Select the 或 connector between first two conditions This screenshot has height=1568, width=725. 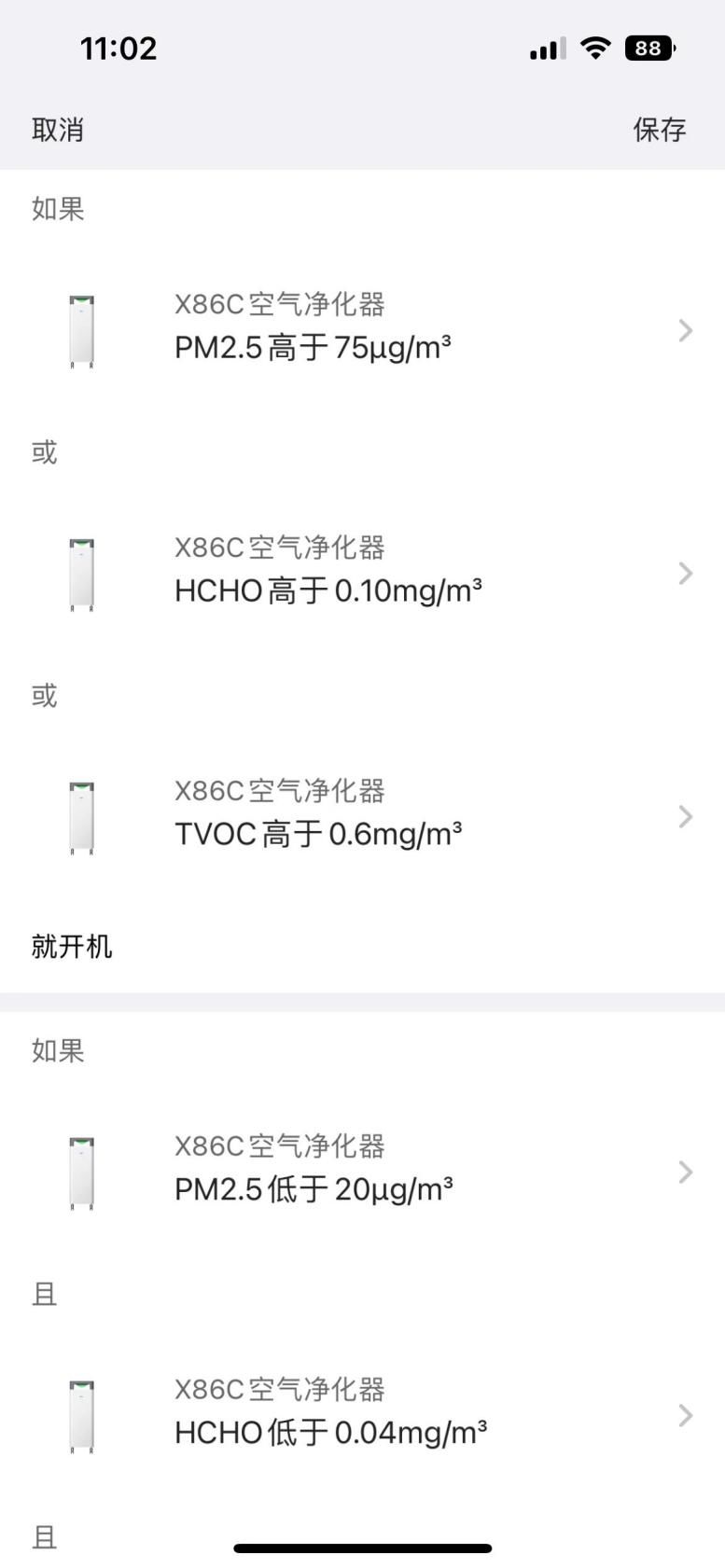[x=44, y=452]
